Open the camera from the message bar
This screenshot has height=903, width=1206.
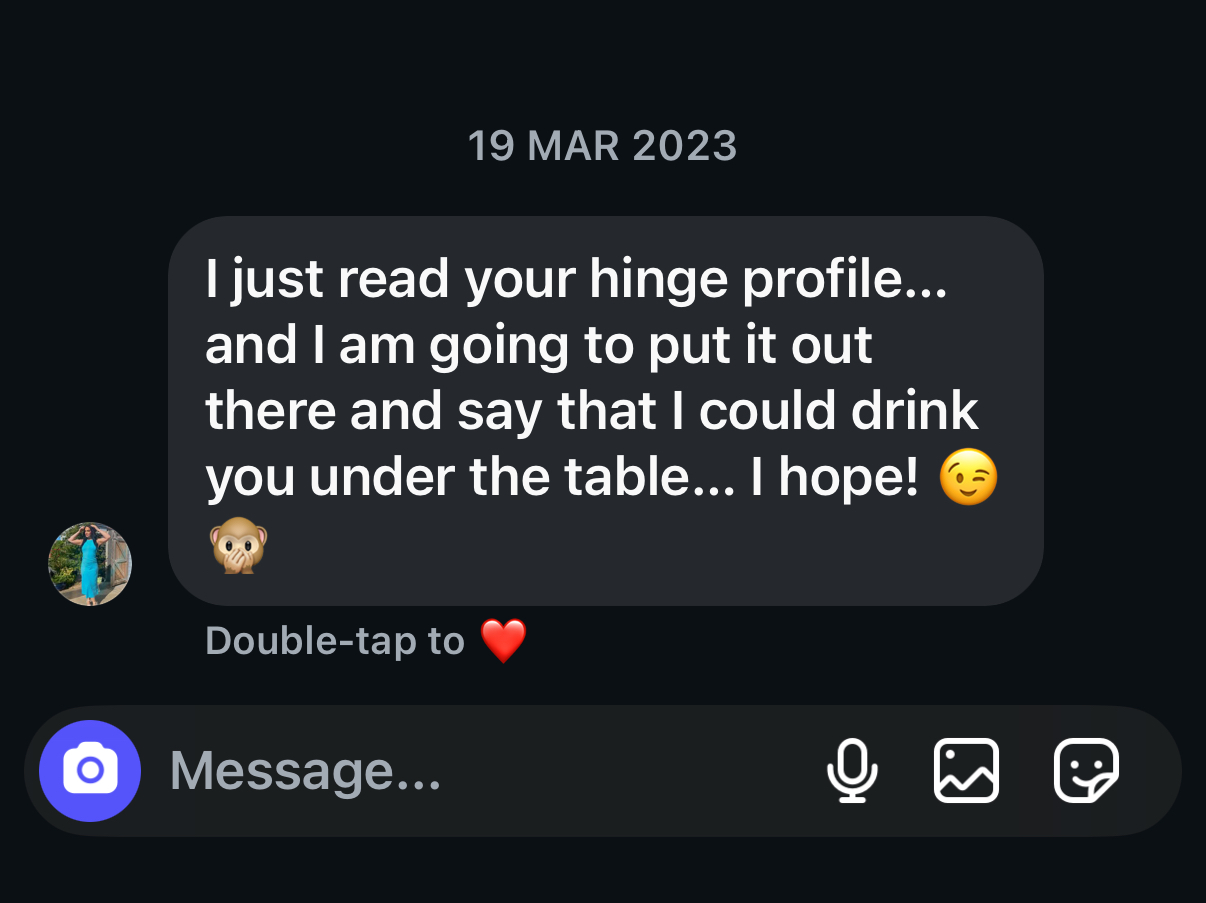coord(90,771)
